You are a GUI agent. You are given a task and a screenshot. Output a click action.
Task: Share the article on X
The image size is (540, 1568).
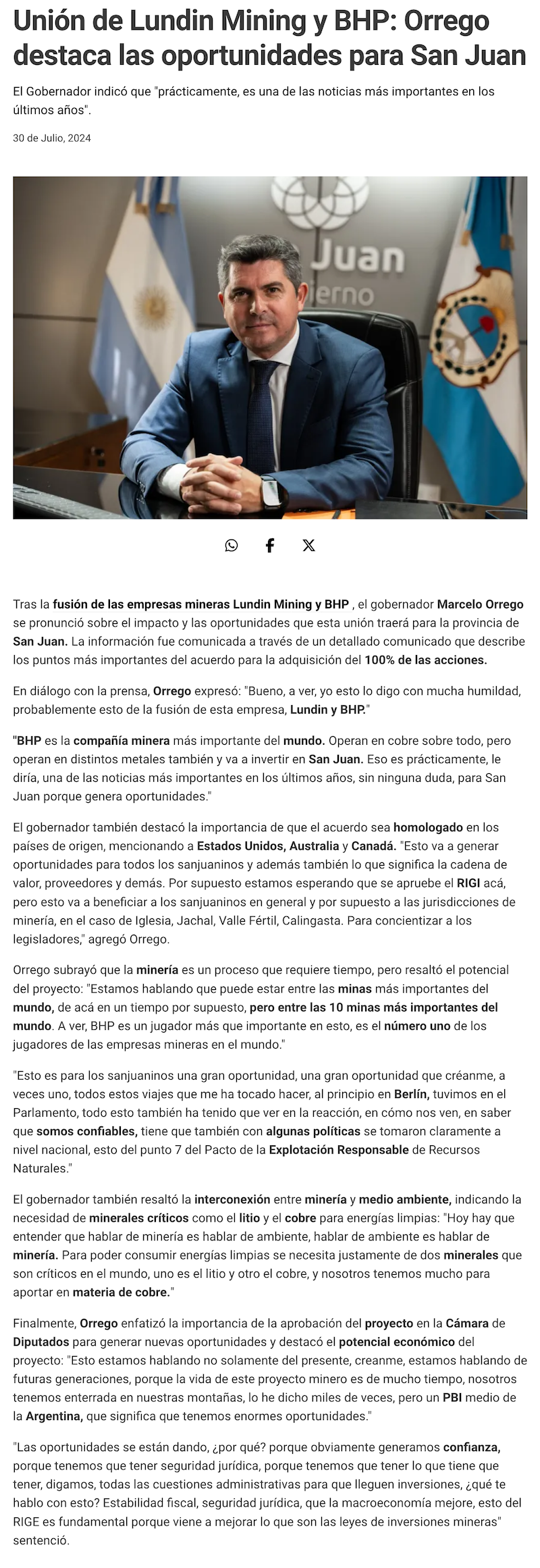tap(308, 545)
